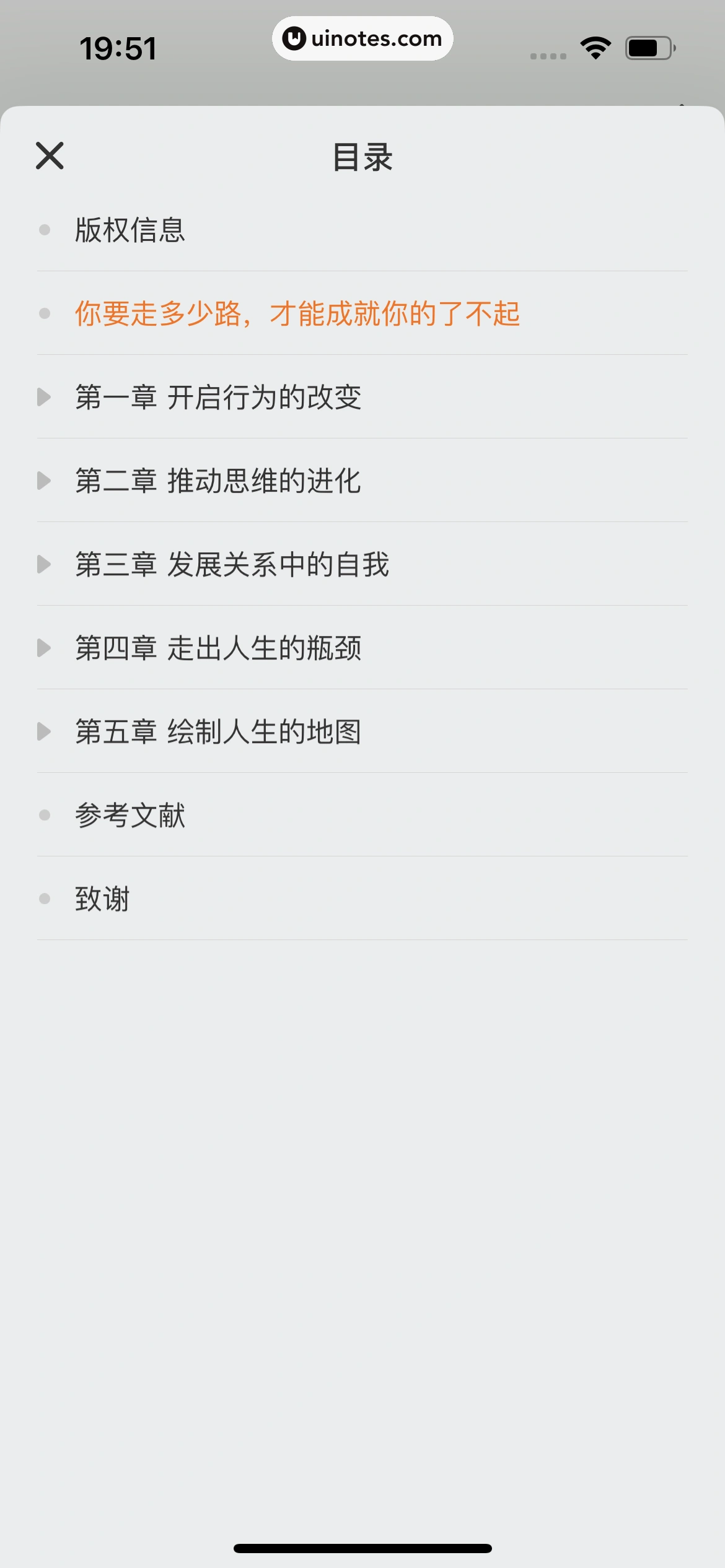Screen dimensions: 725x1568
Task: Click the uinotes.com pill in the status bar
Action: coord(362,38)
